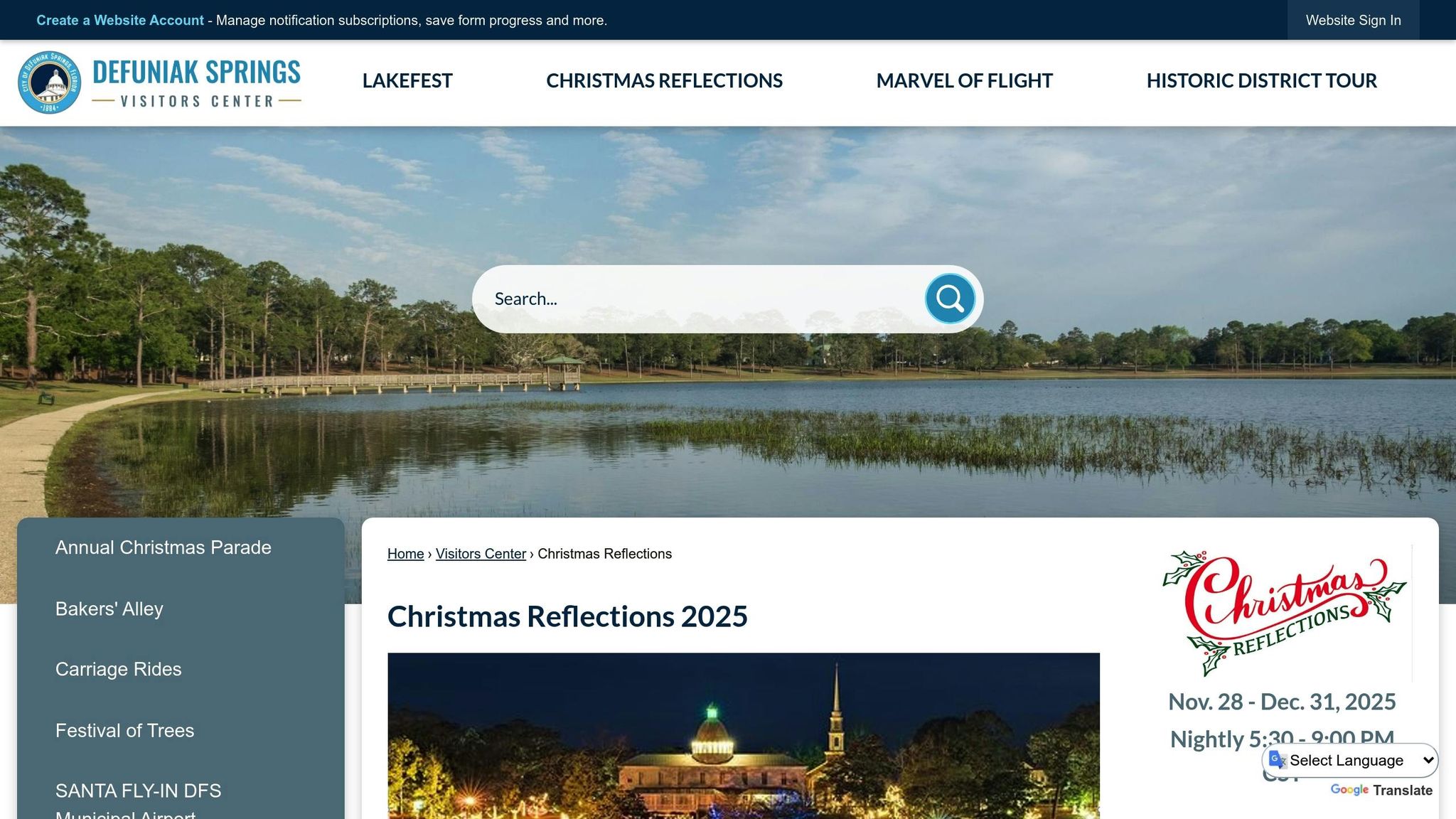
Task: Go to Christmas Reflections in top navigation
Action: 664,81
